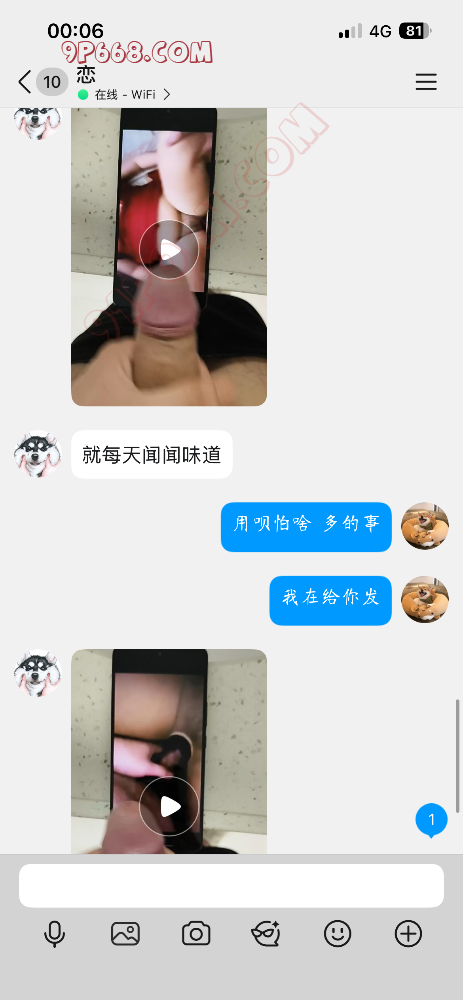The image size is (463, 1000).
Task: Open the masked face effects icon
Action: [x=267, y=934]
